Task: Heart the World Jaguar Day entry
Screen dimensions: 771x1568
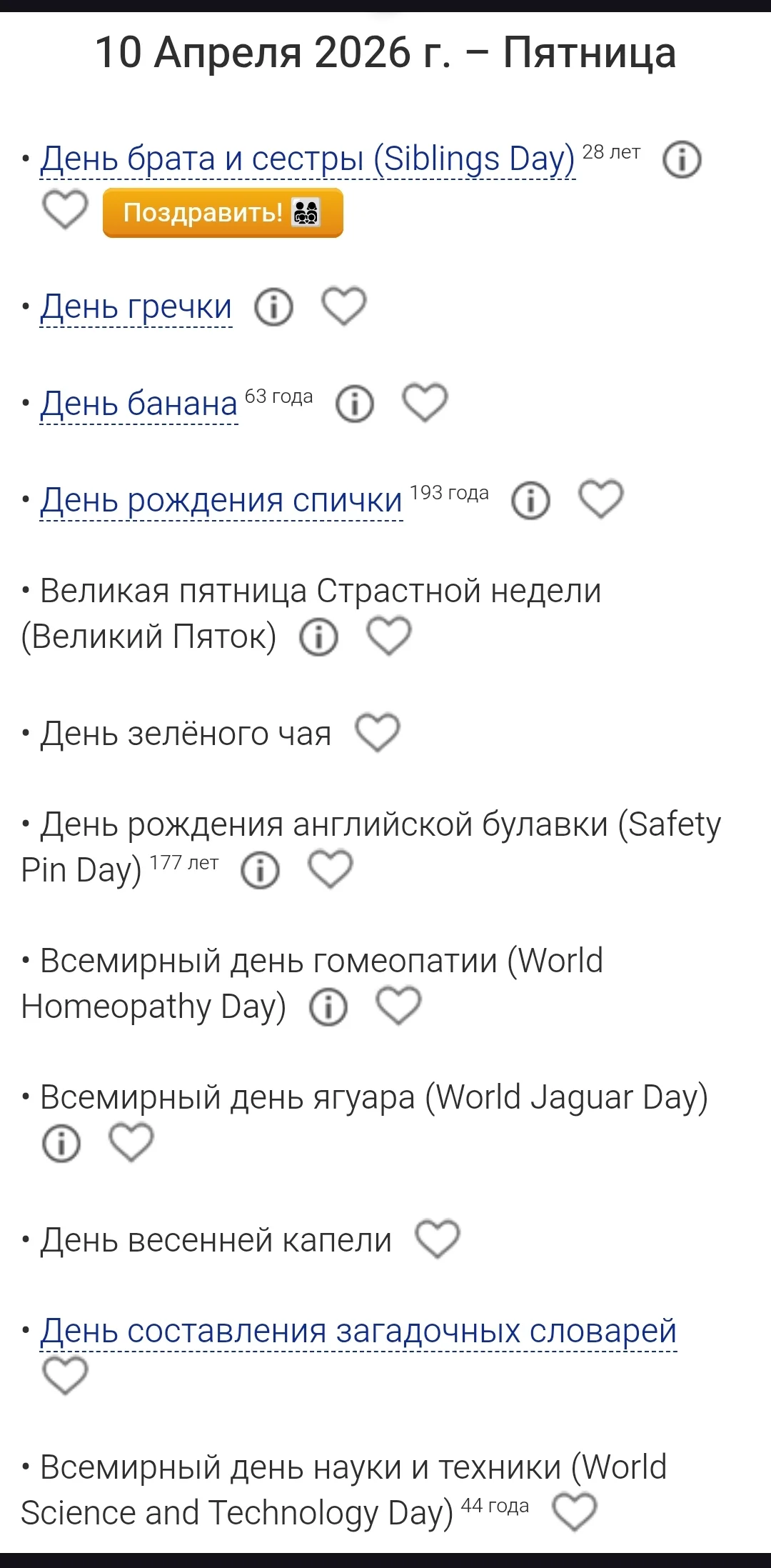Action: click(131, 1142)
